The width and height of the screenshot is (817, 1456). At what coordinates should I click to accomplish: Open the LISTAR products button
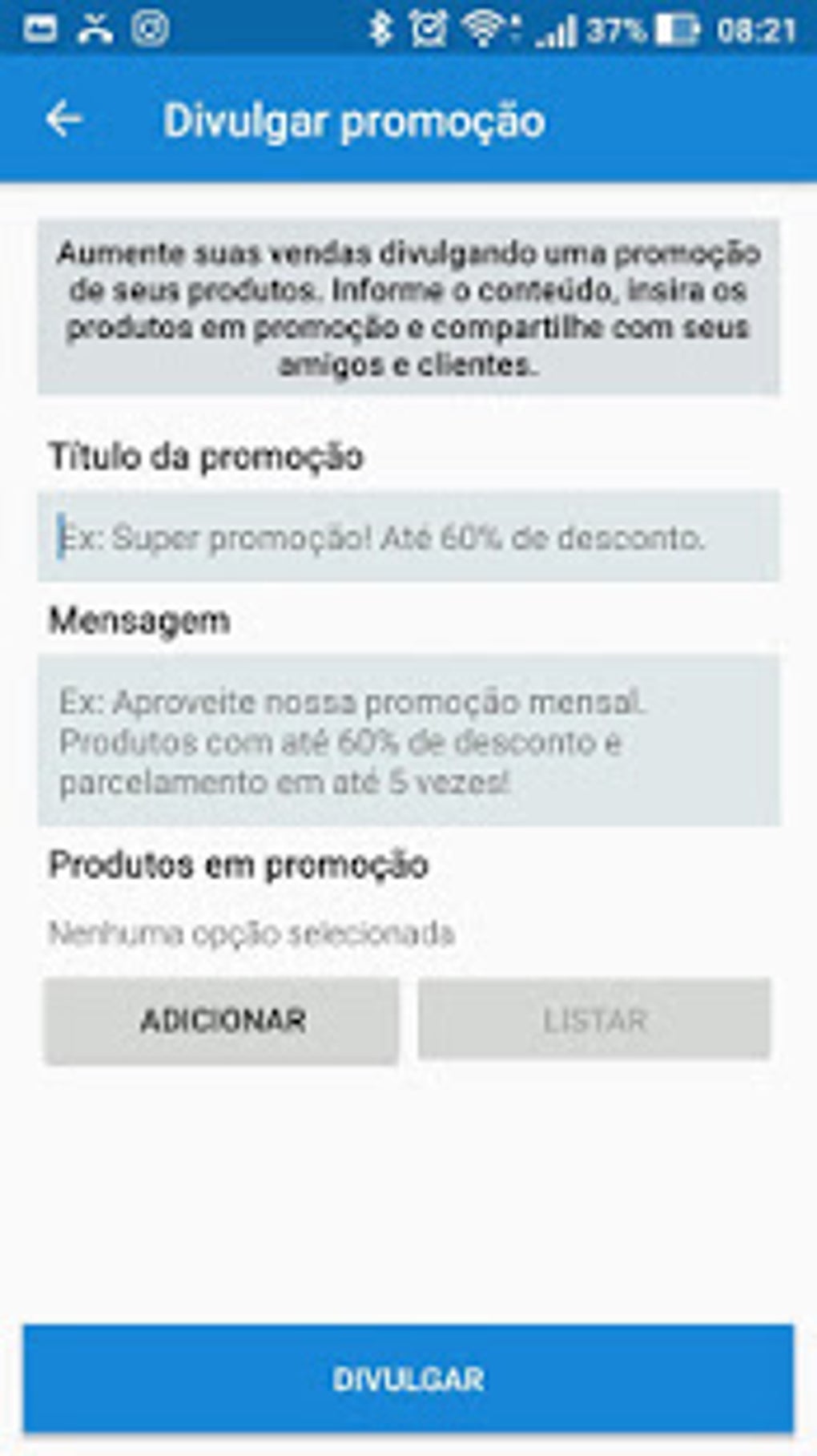[x=594, y=1020]
